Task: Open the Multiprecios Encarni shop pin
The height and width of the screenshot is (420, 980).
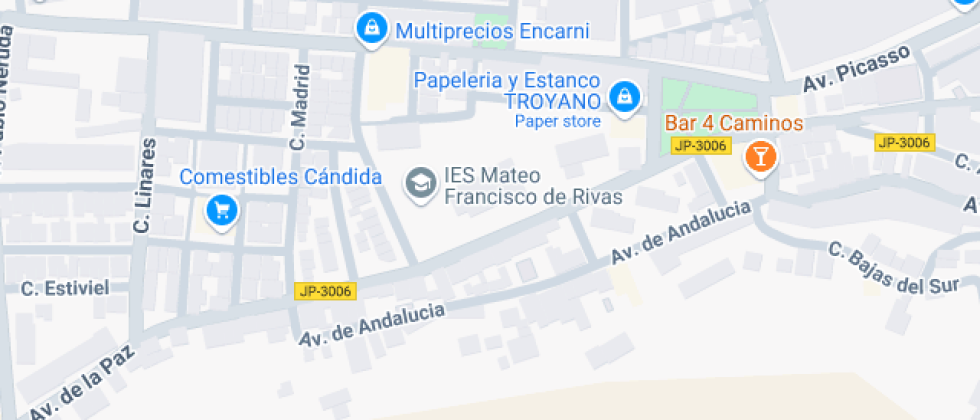Action: [372, 30]
